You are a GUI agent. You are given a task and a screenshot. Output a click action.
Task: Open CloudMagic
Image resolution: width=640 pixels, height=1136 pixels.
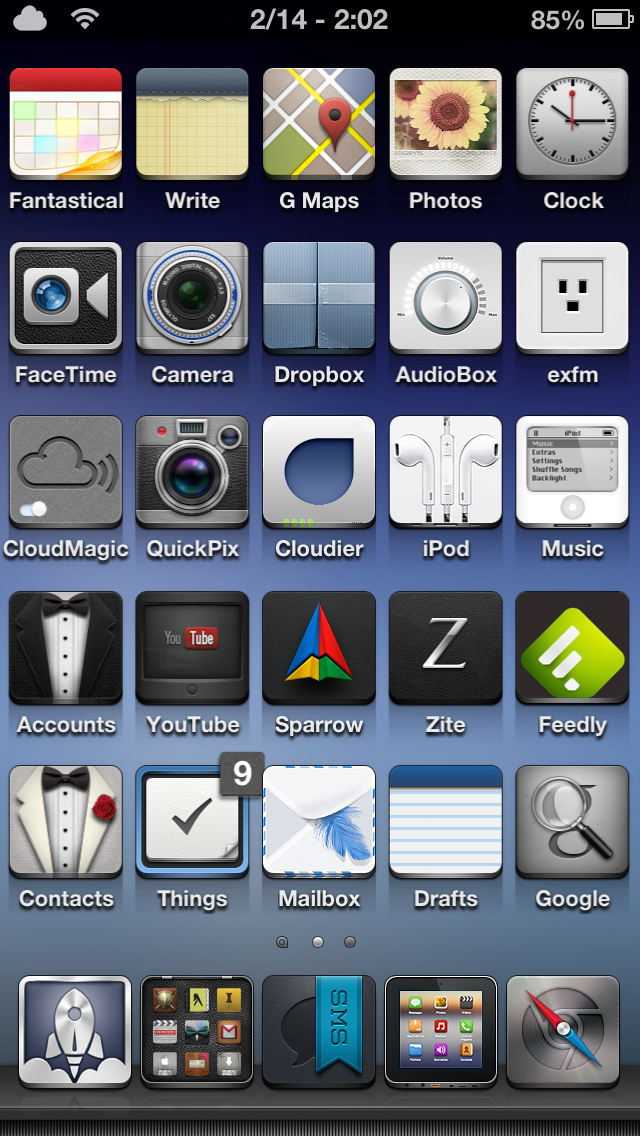(66, 471)
